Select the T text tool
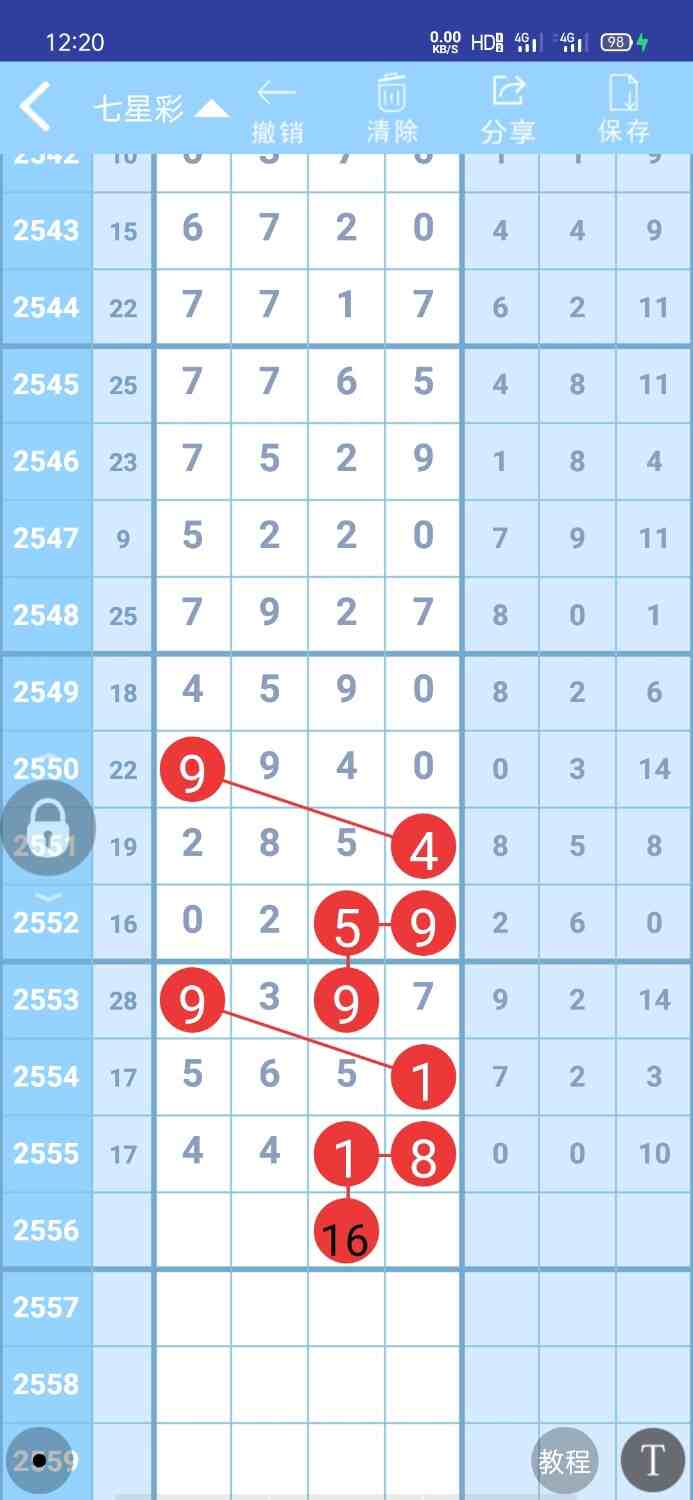The image size is (693, 1500). coord(653,1461)
